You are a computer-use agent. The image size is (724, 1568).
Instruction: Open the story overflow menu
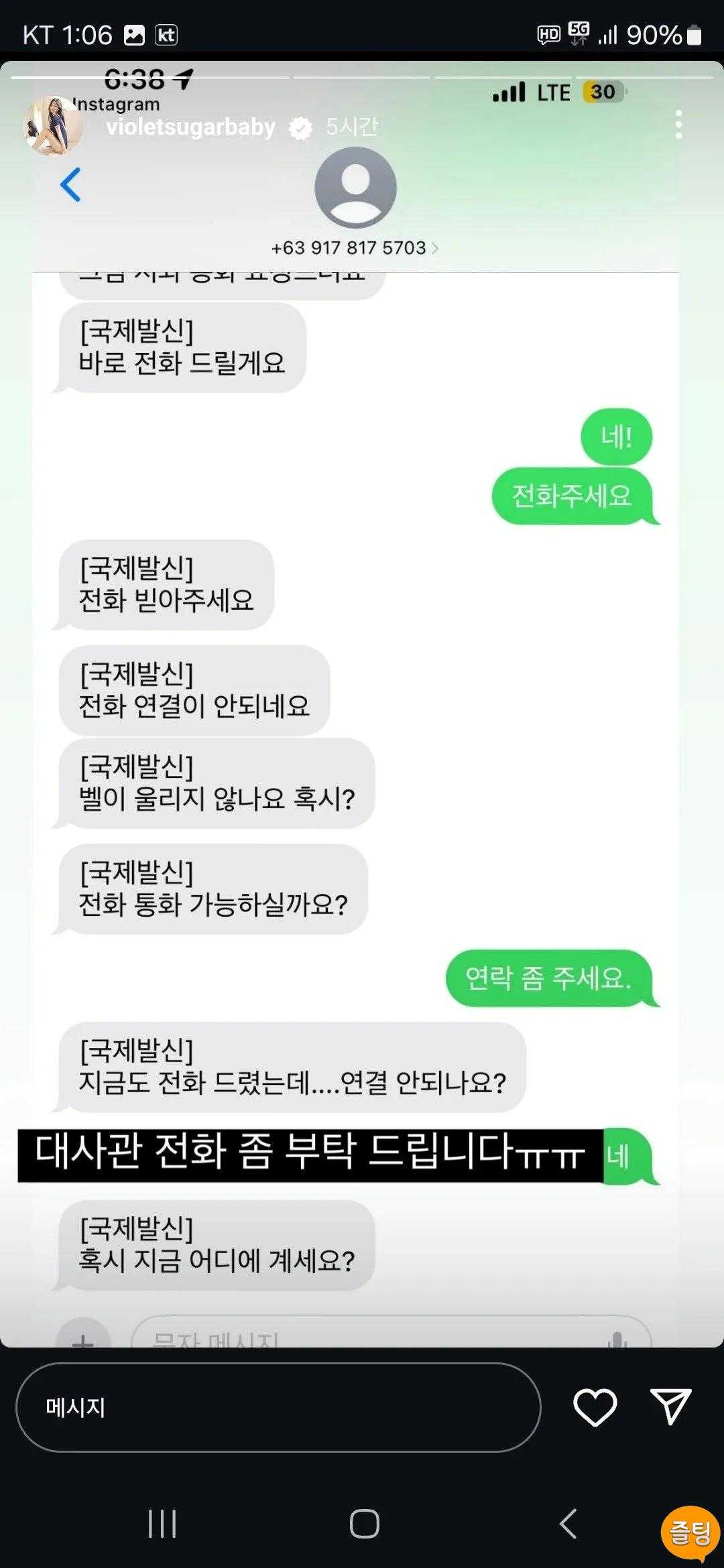(678, 125)
